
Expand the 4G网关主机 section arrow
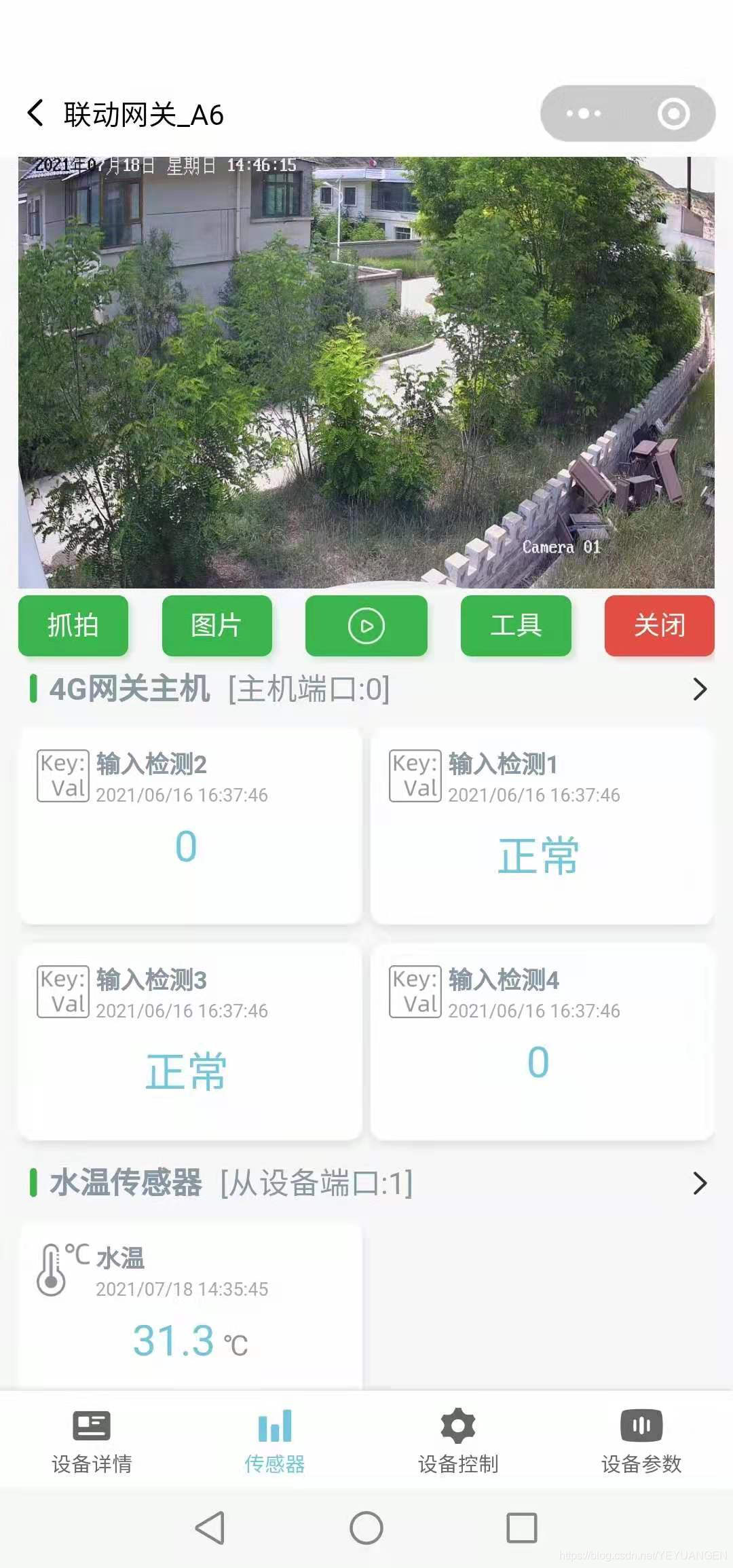click(x=700, y=689)
